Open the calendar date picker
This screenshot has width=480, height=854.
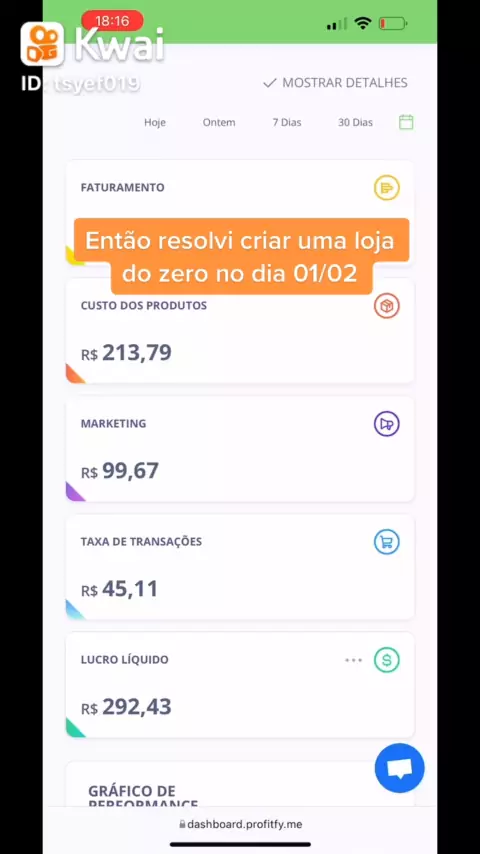click(406, 122)
